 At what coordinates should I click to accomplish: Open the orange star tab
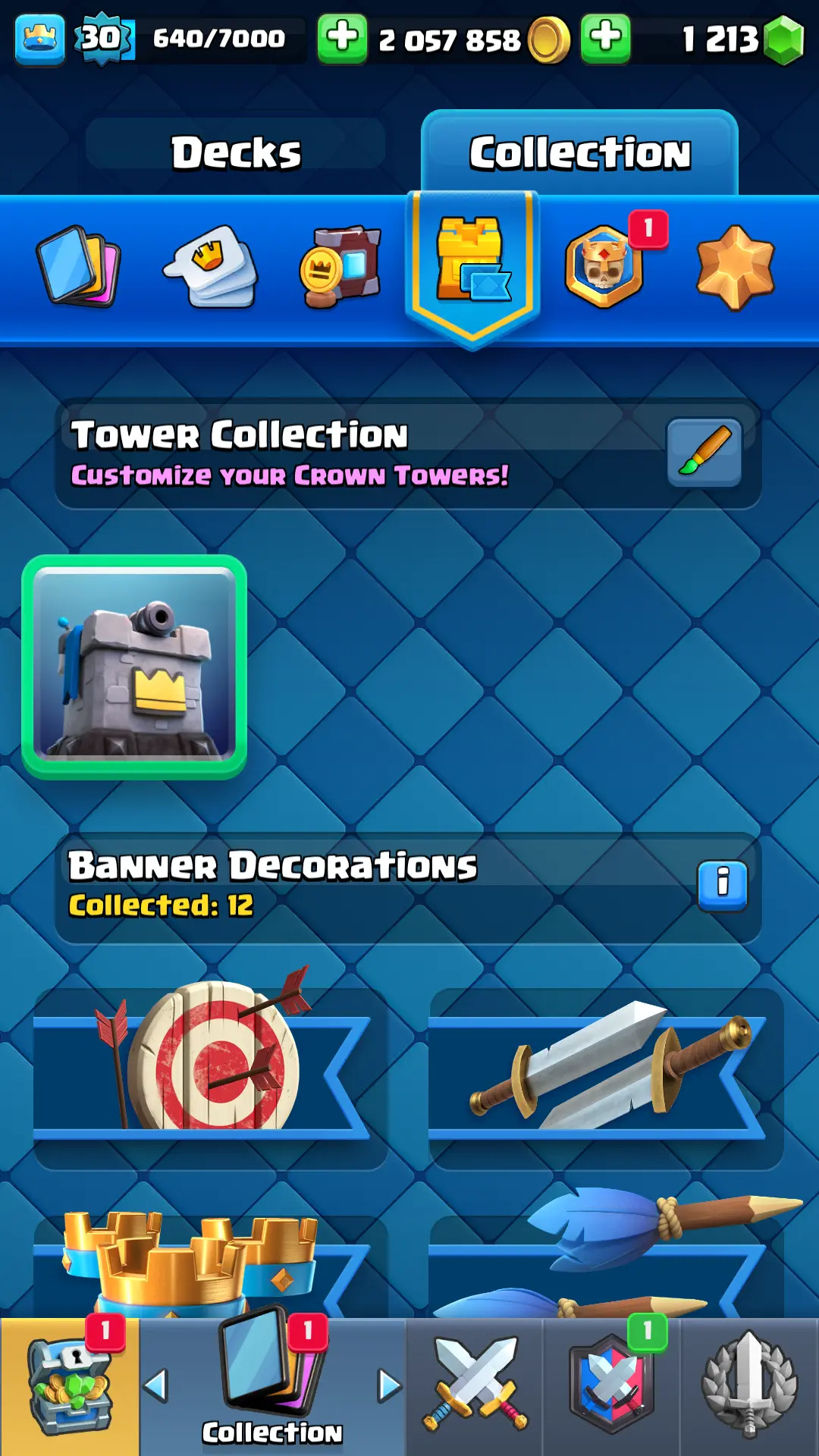(735, 267)
